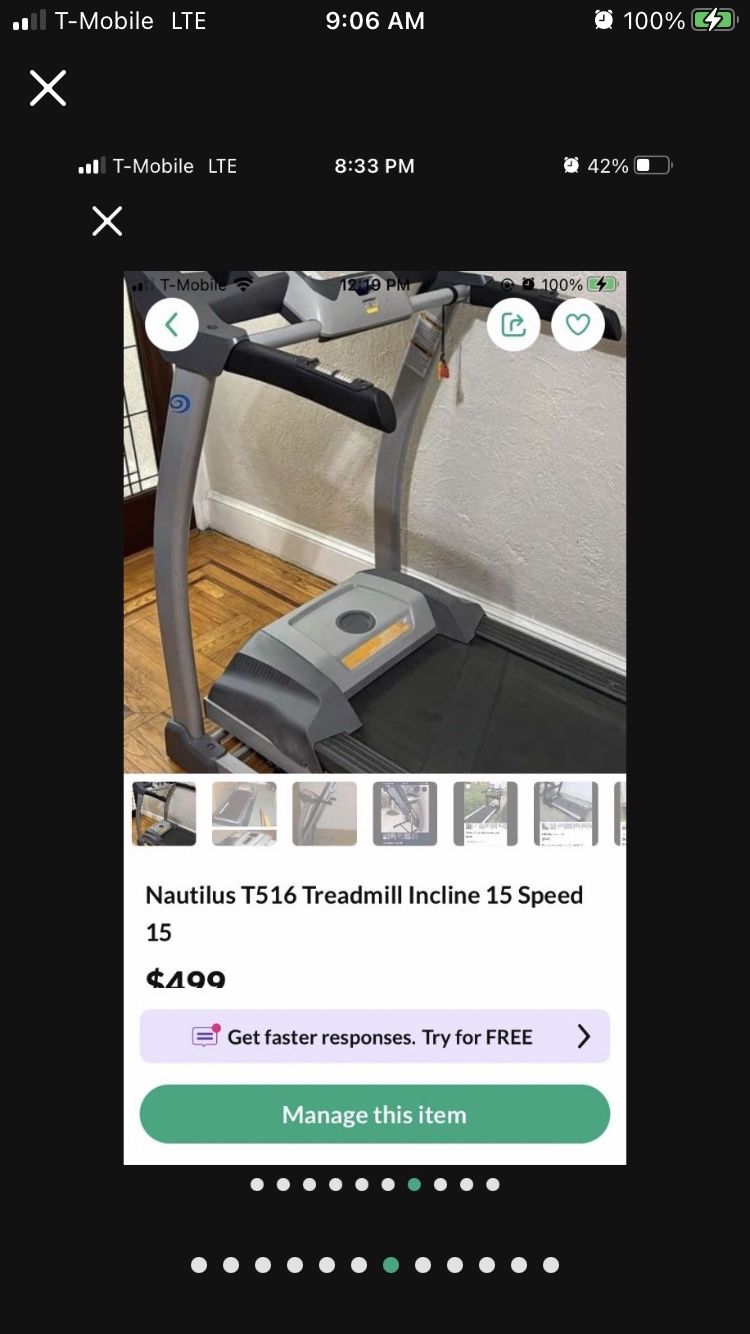750x1334 pixels.
Task: Tap the first dot in the lower page indicator
Action: 199,1264
